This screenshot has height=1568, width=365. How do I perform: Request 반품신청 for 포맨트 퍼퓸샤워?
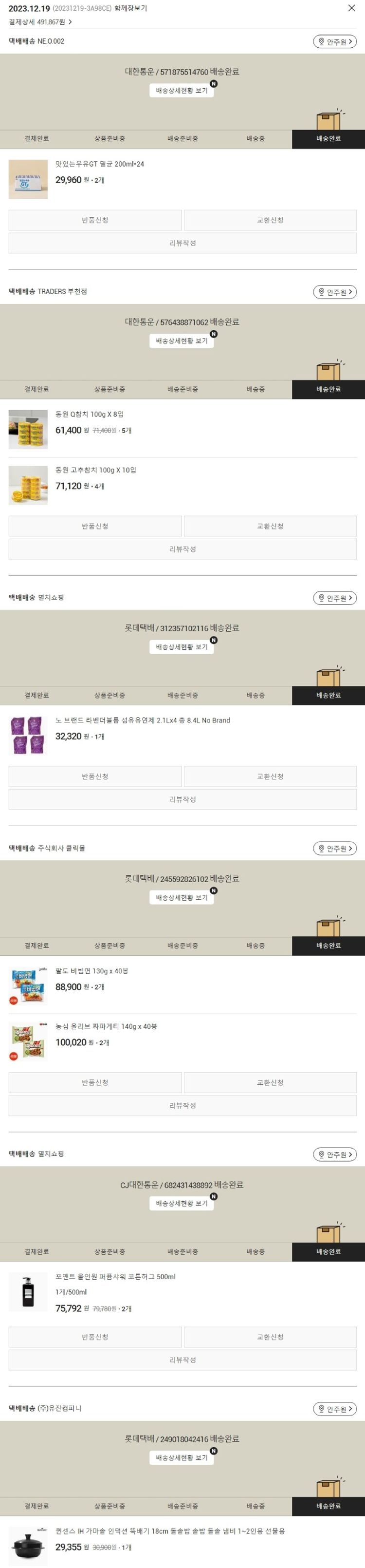click(95, 1337)
